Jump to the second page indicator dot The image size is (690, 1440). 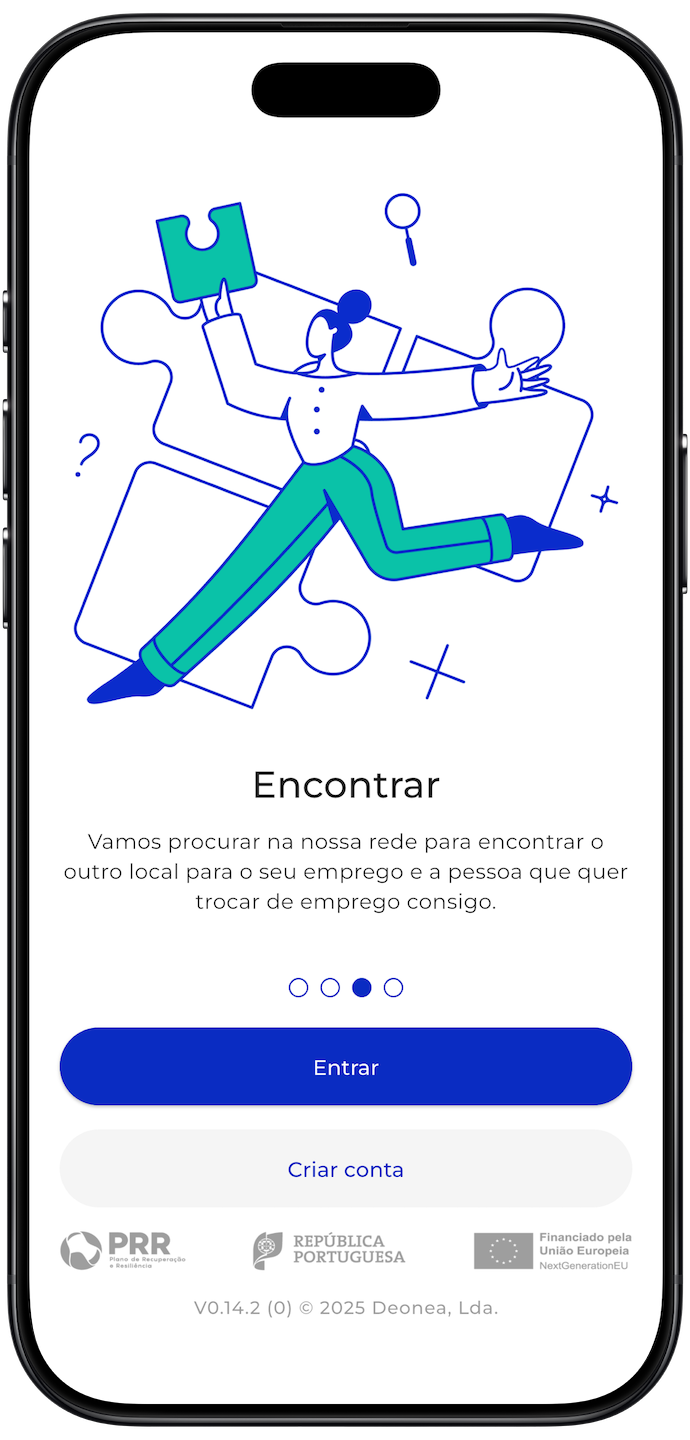(330, 988)
